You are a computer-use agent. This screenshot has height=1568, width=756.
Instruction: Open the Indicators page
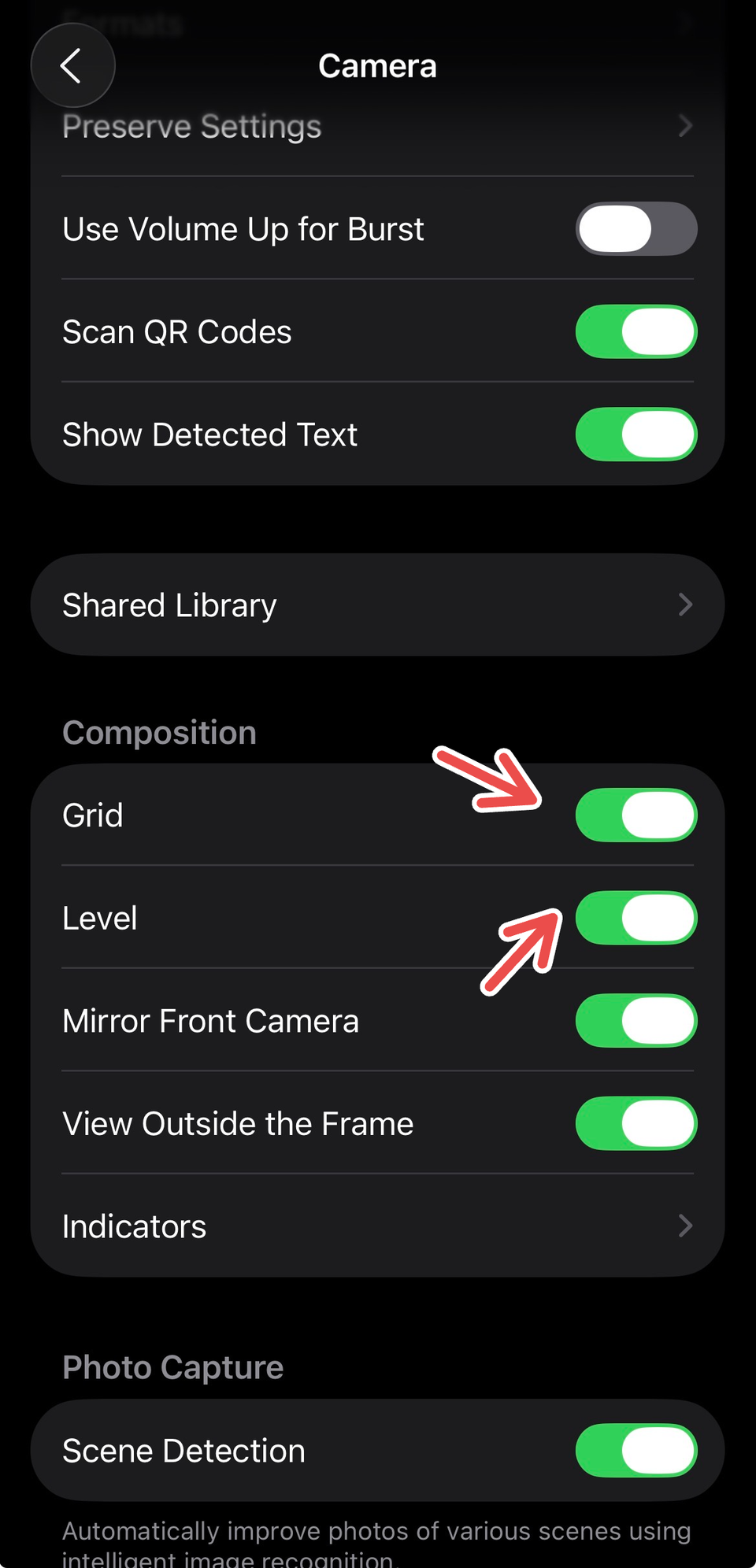(x=315, y=1226)
